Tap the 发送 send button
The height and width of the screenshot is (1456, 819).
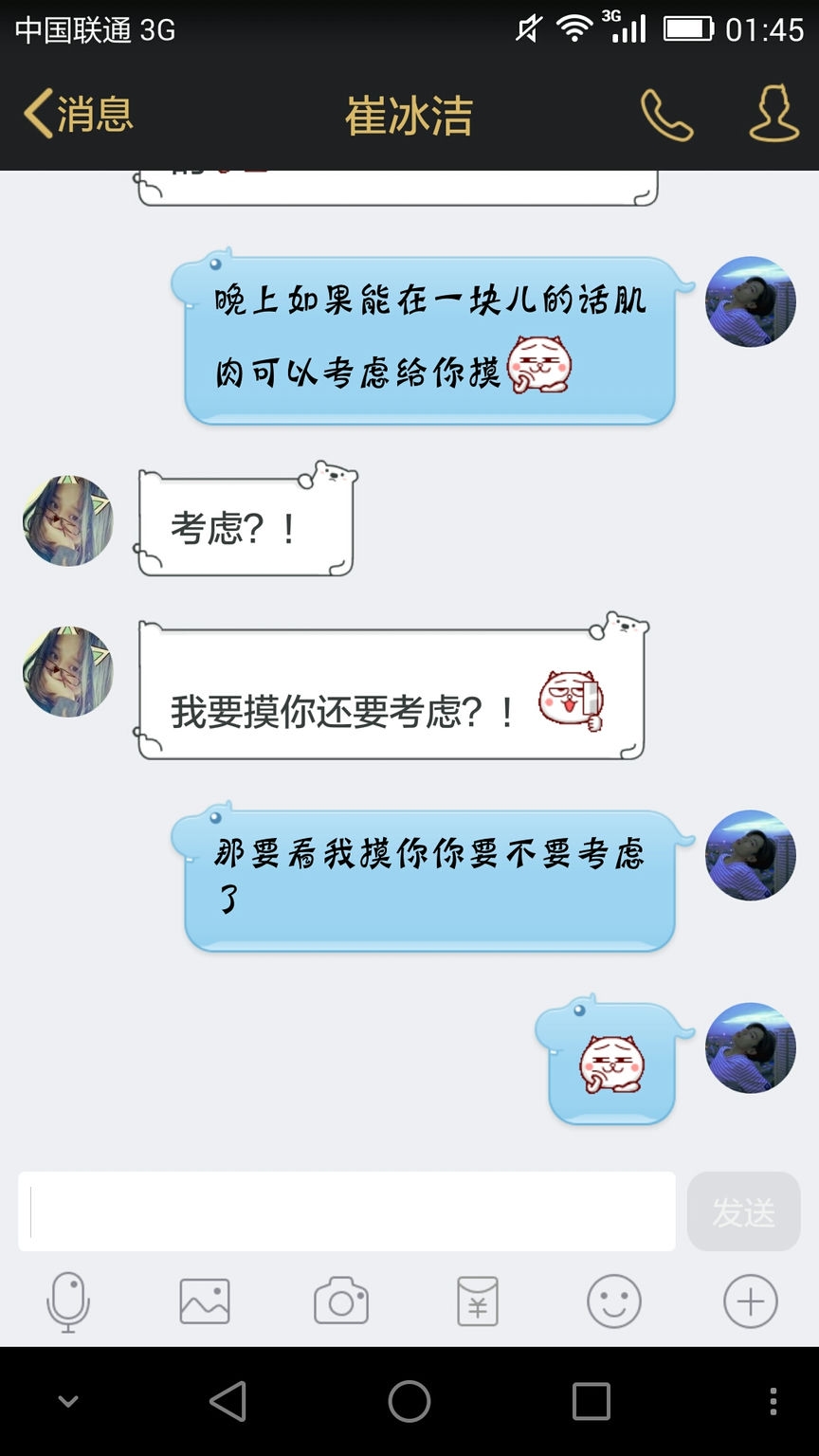pyautogui.click(x=743, y=1211)
